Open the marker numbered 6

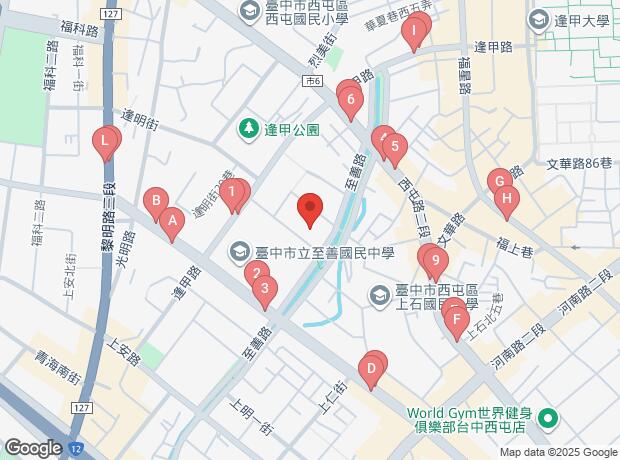coord(350,100)
